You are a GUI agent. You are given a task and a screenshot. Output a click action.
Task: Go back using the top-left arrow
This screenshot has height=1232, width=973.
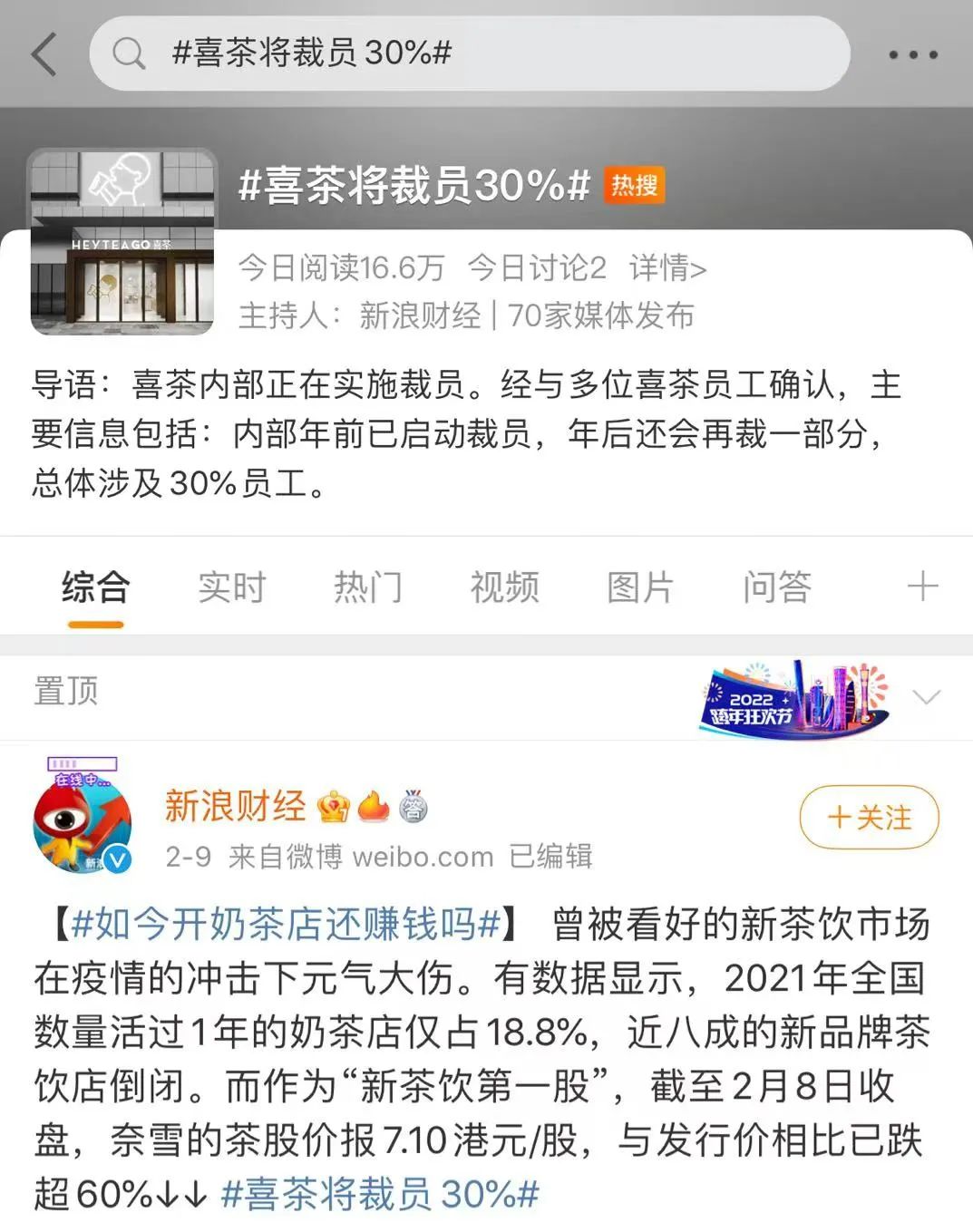[44, 53]
